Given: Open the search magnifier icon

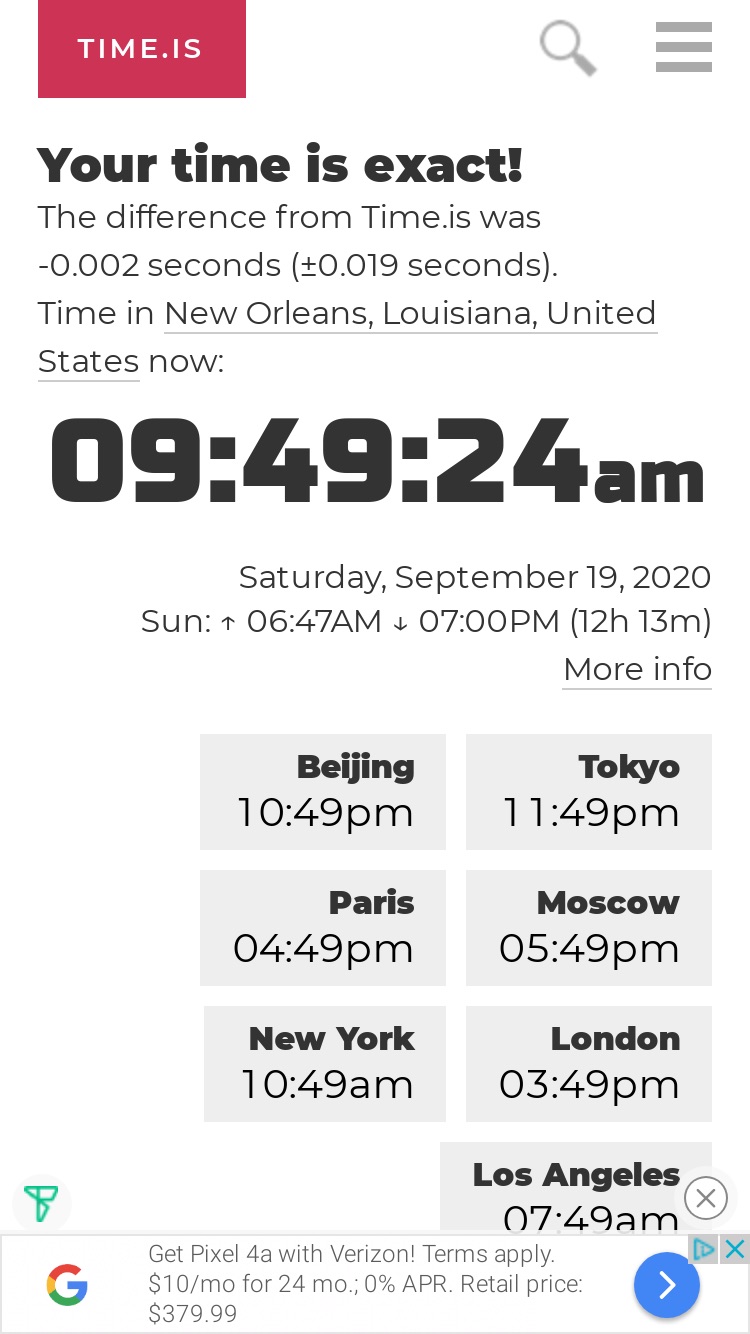Looking at the screenshot, I should point(568,49).
